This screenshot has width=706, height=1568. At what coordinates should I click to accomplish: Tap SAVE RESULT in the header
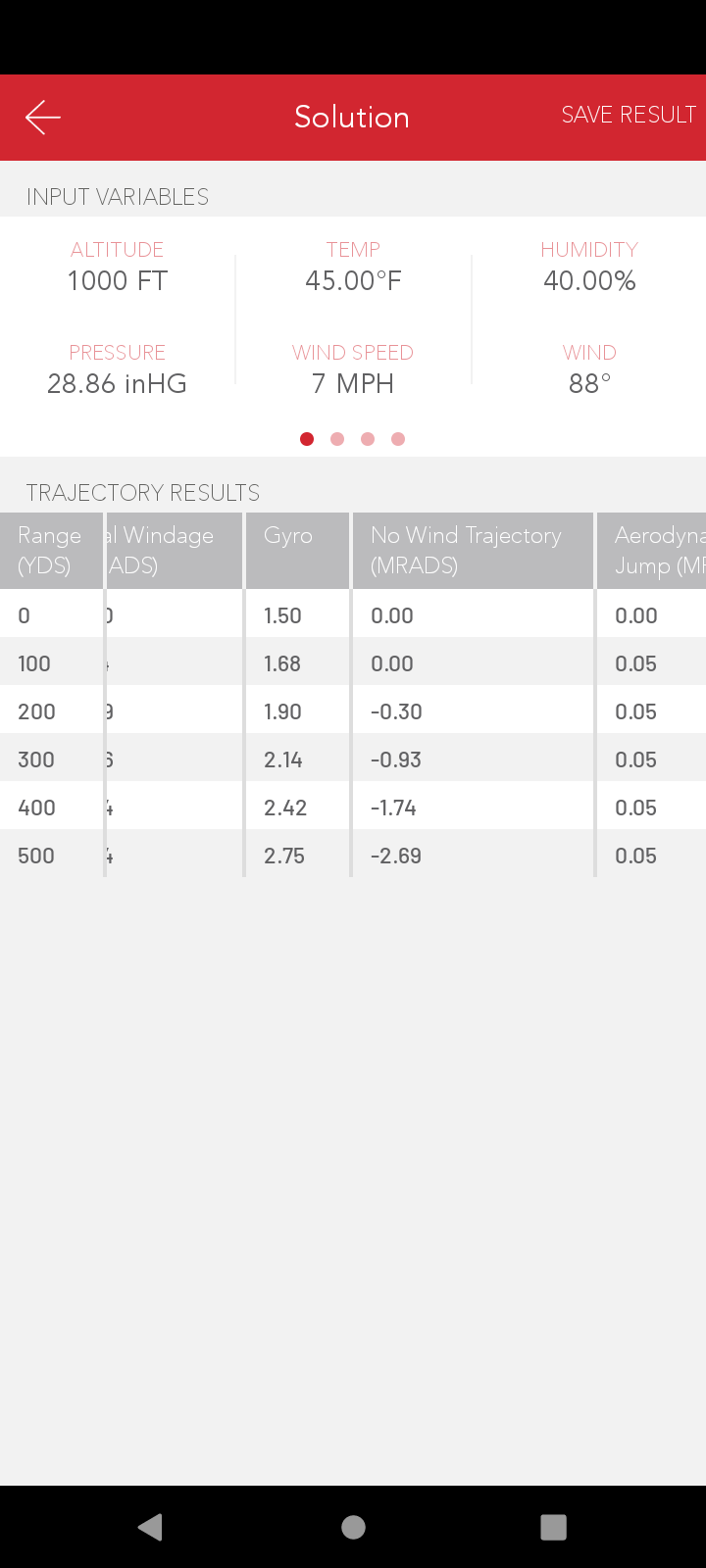[x=629, y=116]
